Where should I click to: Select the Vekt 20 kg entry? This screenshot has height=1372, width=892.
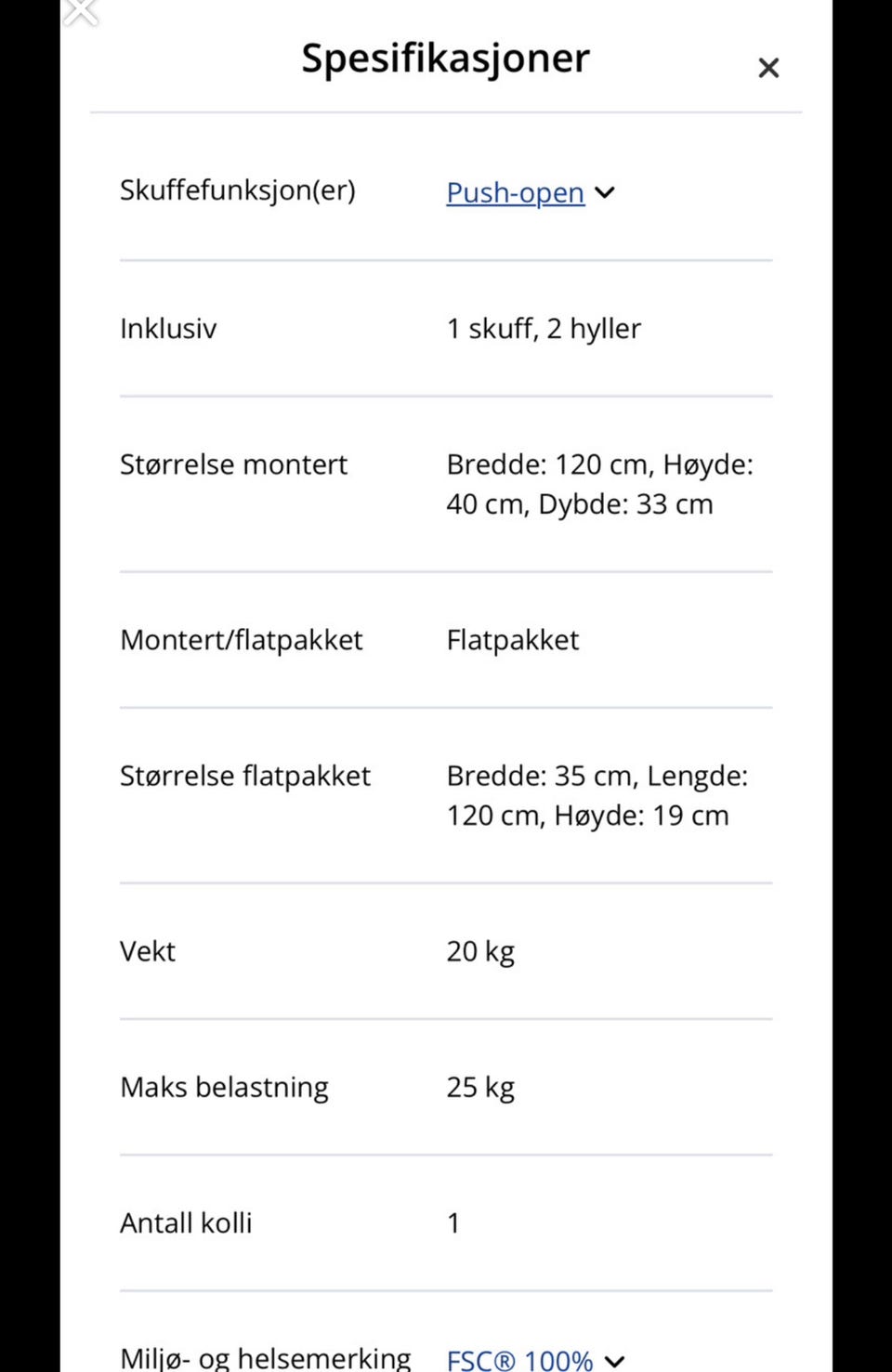tap(480, 950)
